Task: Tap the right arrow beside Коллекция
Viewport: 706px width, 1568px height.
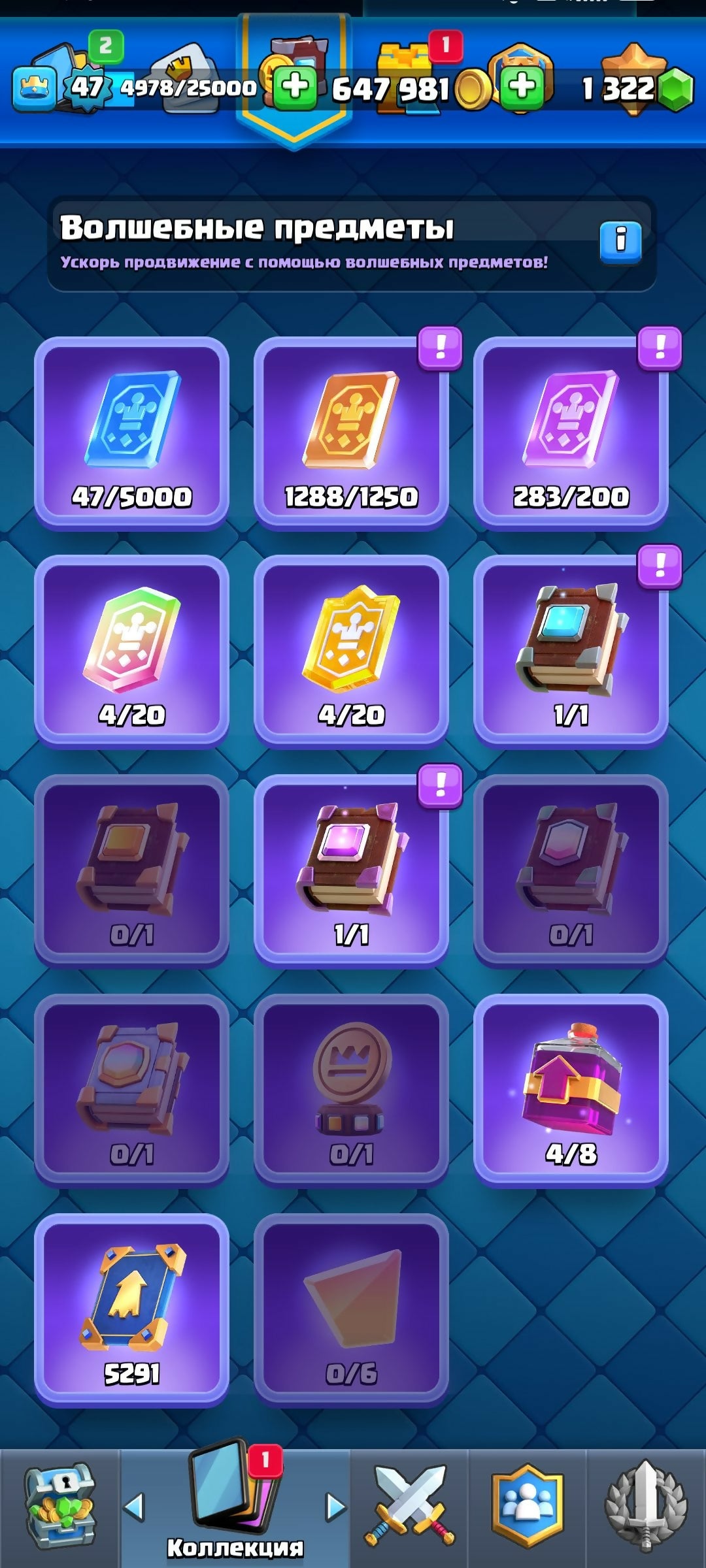Action: (335, 1507)
